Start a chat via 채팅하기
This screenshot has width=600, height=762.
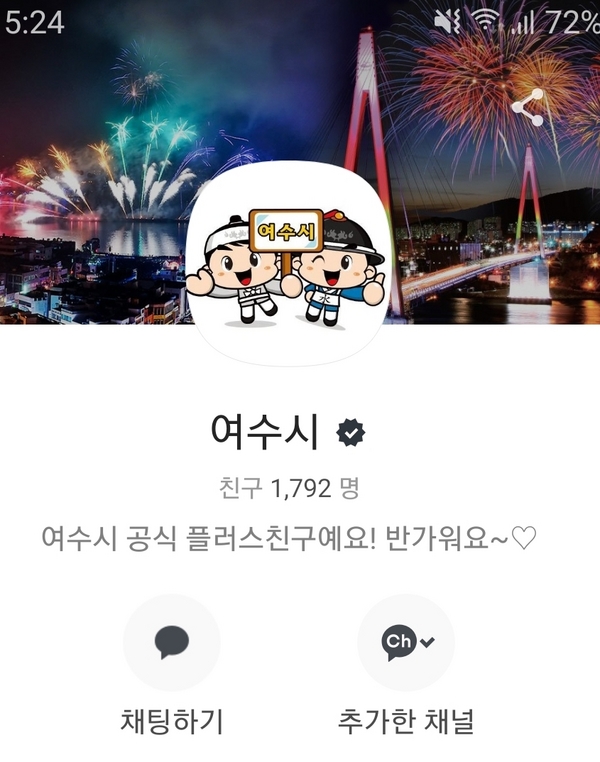coord(171,642)
